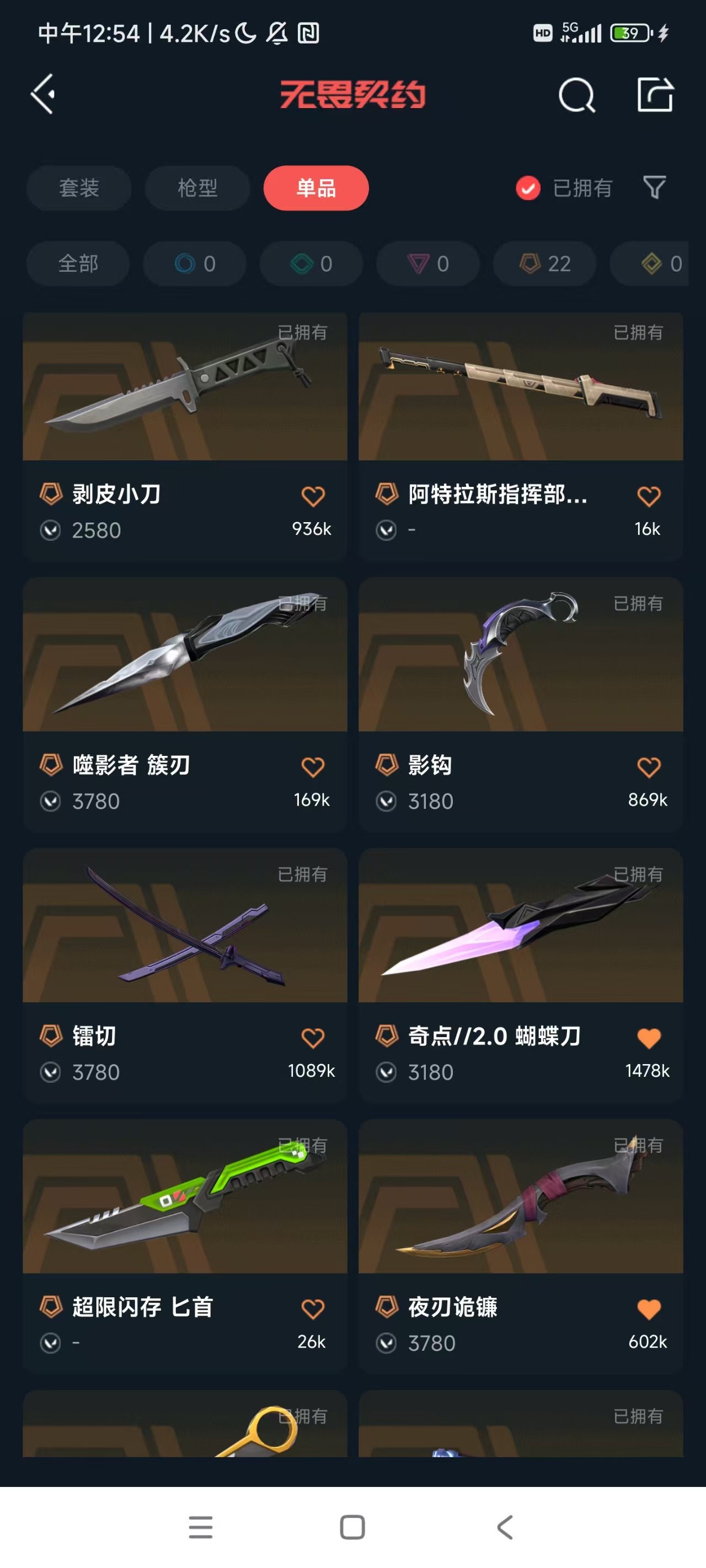Filter by the blue tier chip showing 0
This screenshot has width=706, height=1568.
195,264
